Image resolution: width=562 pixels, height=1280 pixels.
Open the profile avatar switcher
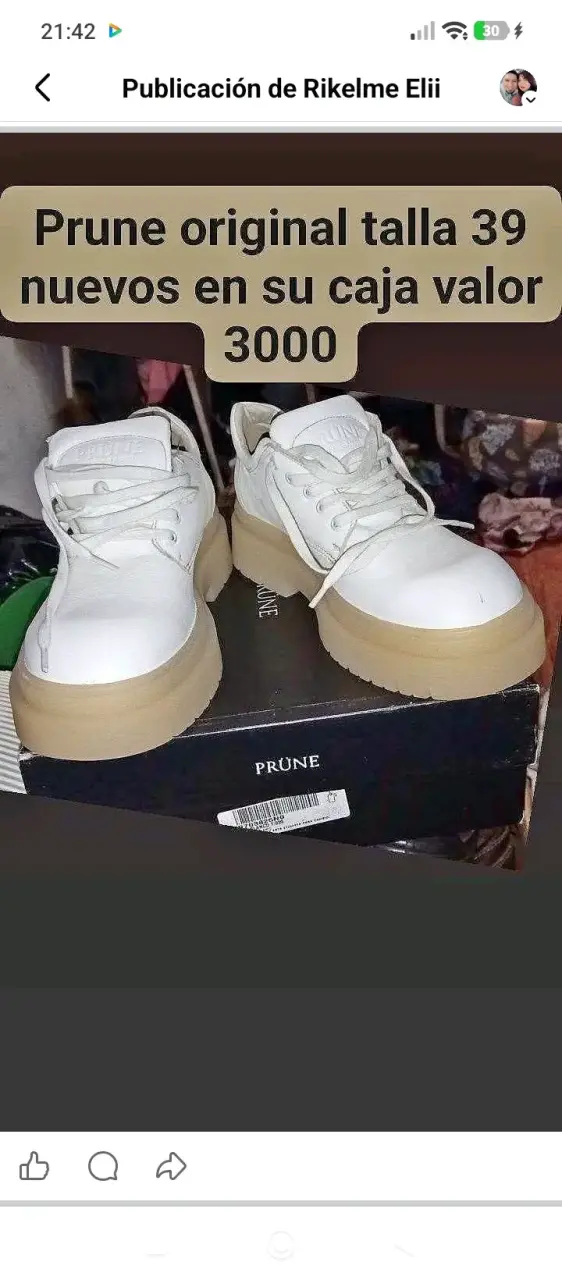click(518, 88)
